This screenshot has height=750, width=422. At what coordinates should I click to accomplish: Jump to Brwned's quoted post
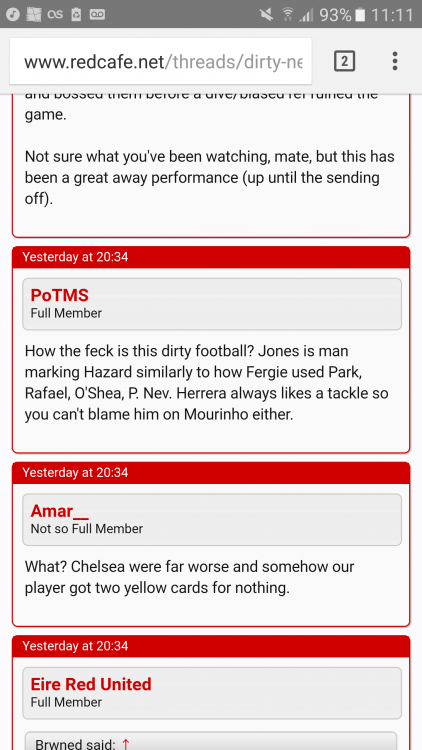[125, 744]
